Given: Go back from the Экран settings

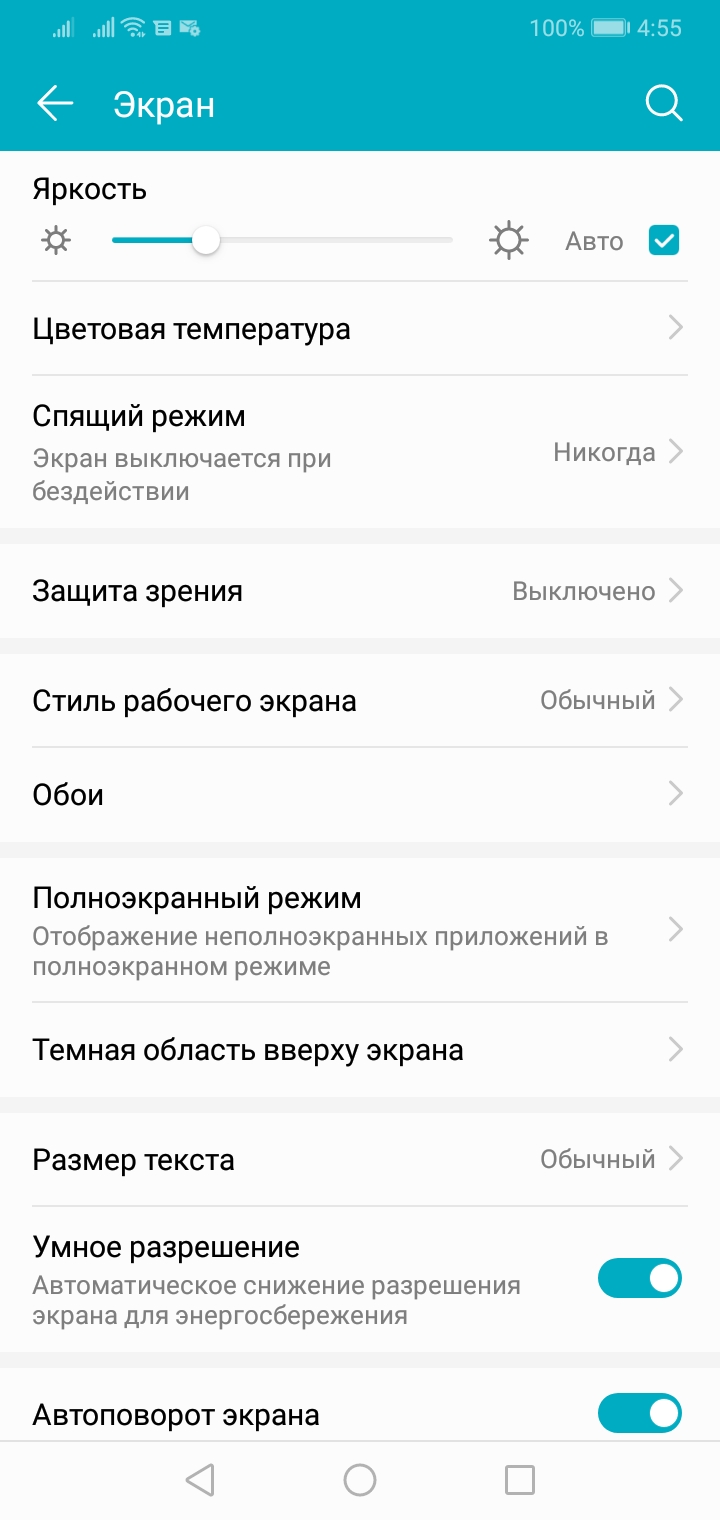Looking at the screenshot, I should pyautogui.click(x=55, y=104).
